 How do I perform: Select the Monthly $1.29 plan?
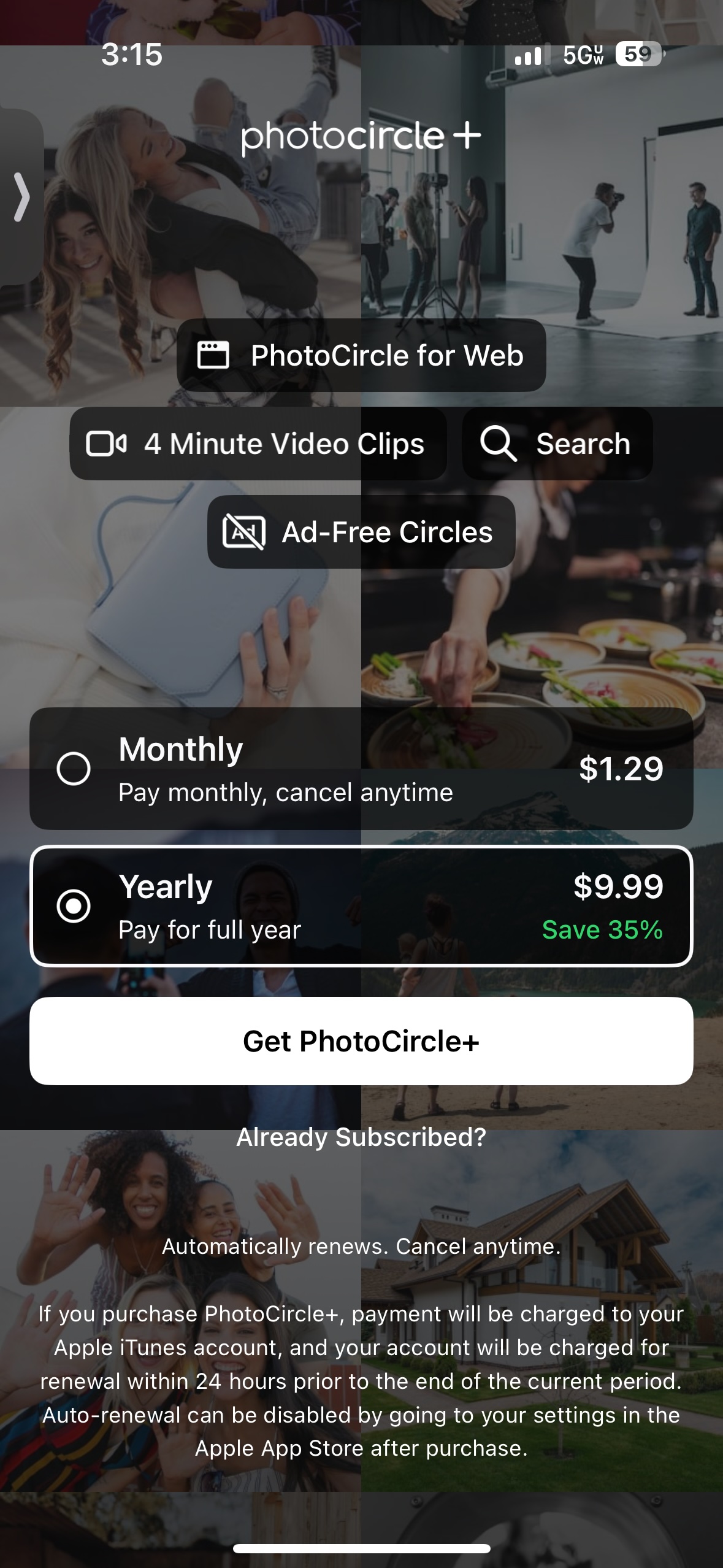(x=361, y=768)
